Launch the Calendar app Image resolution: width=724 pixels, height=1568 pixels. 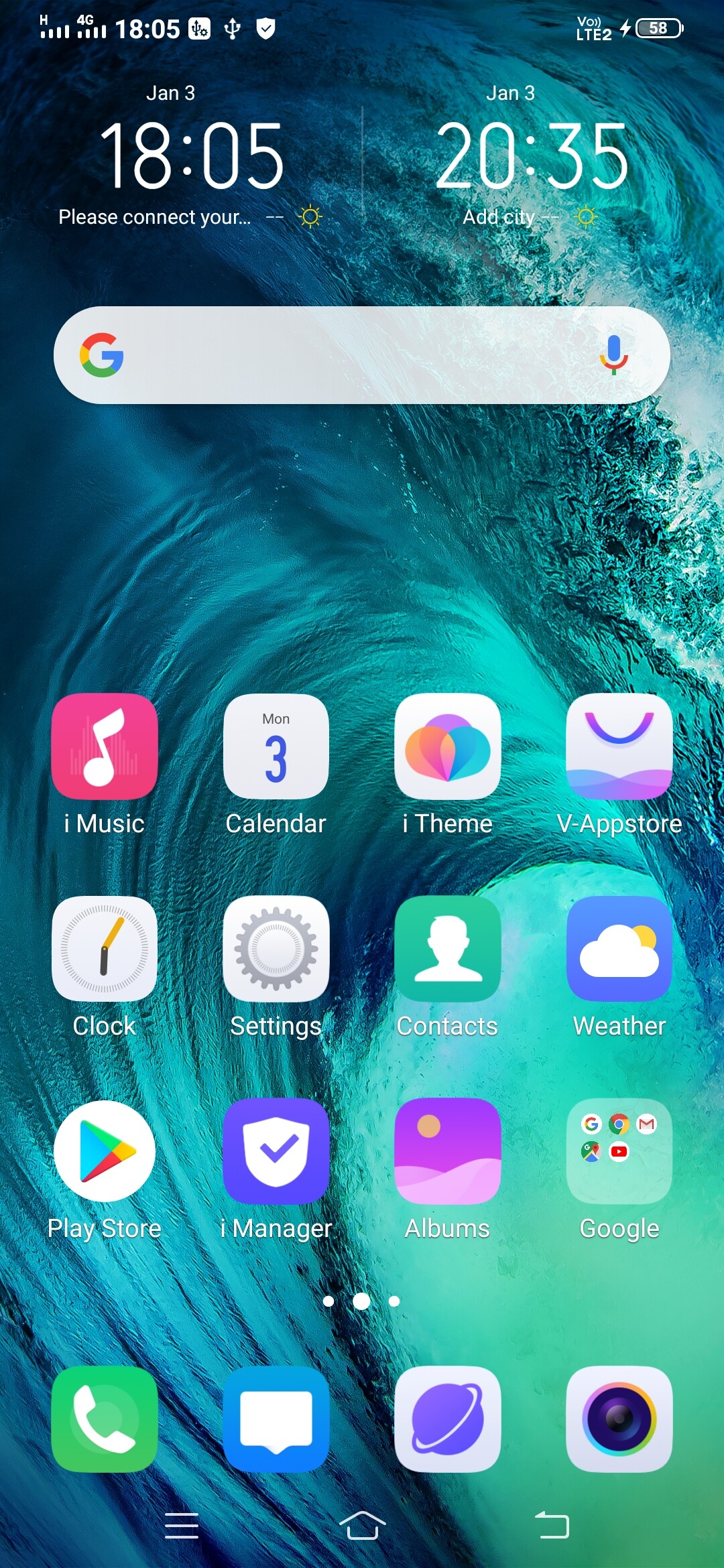[276, 746]
